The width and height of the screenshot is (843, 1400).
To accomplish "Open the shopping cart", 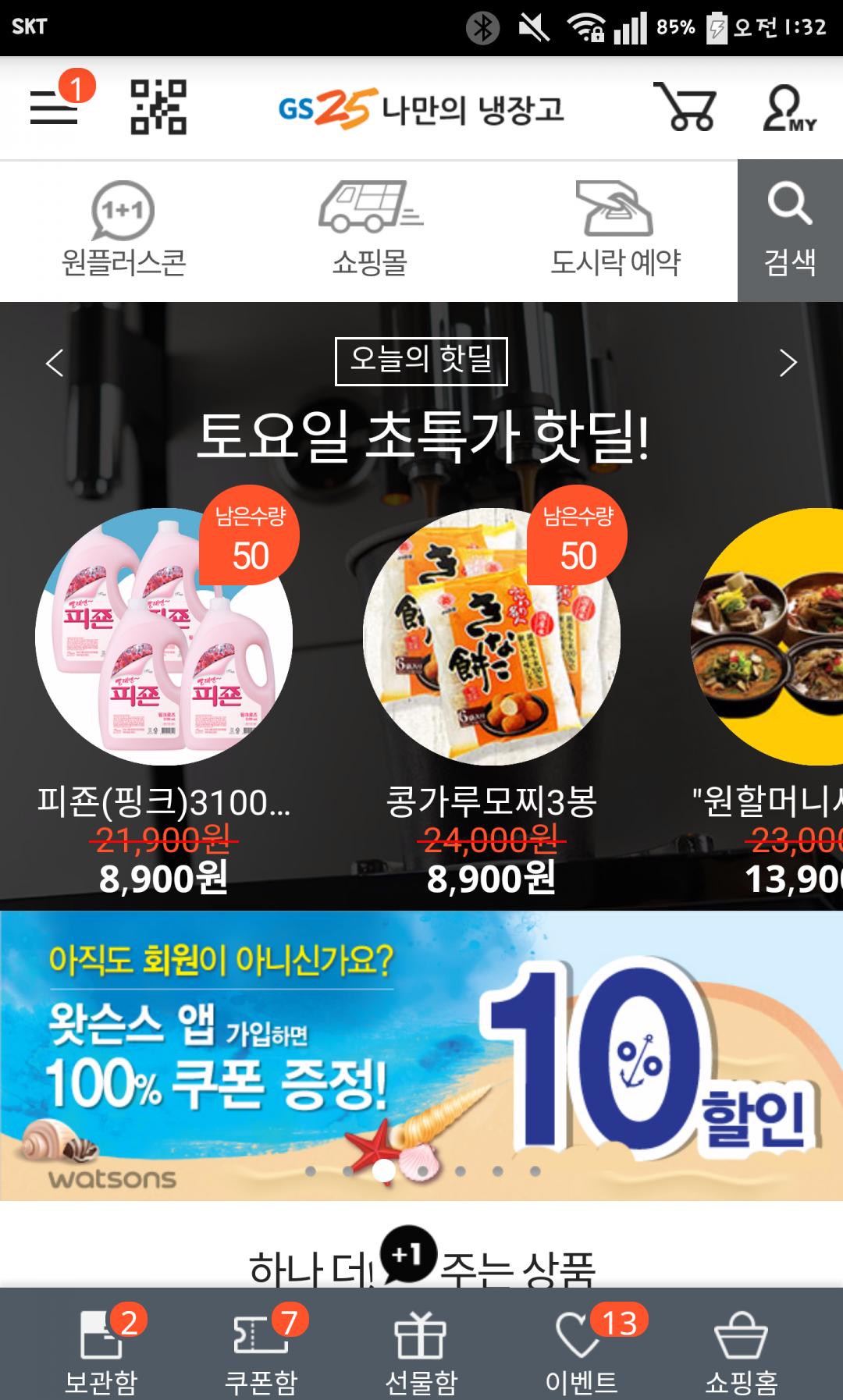I will click(685, 107).
